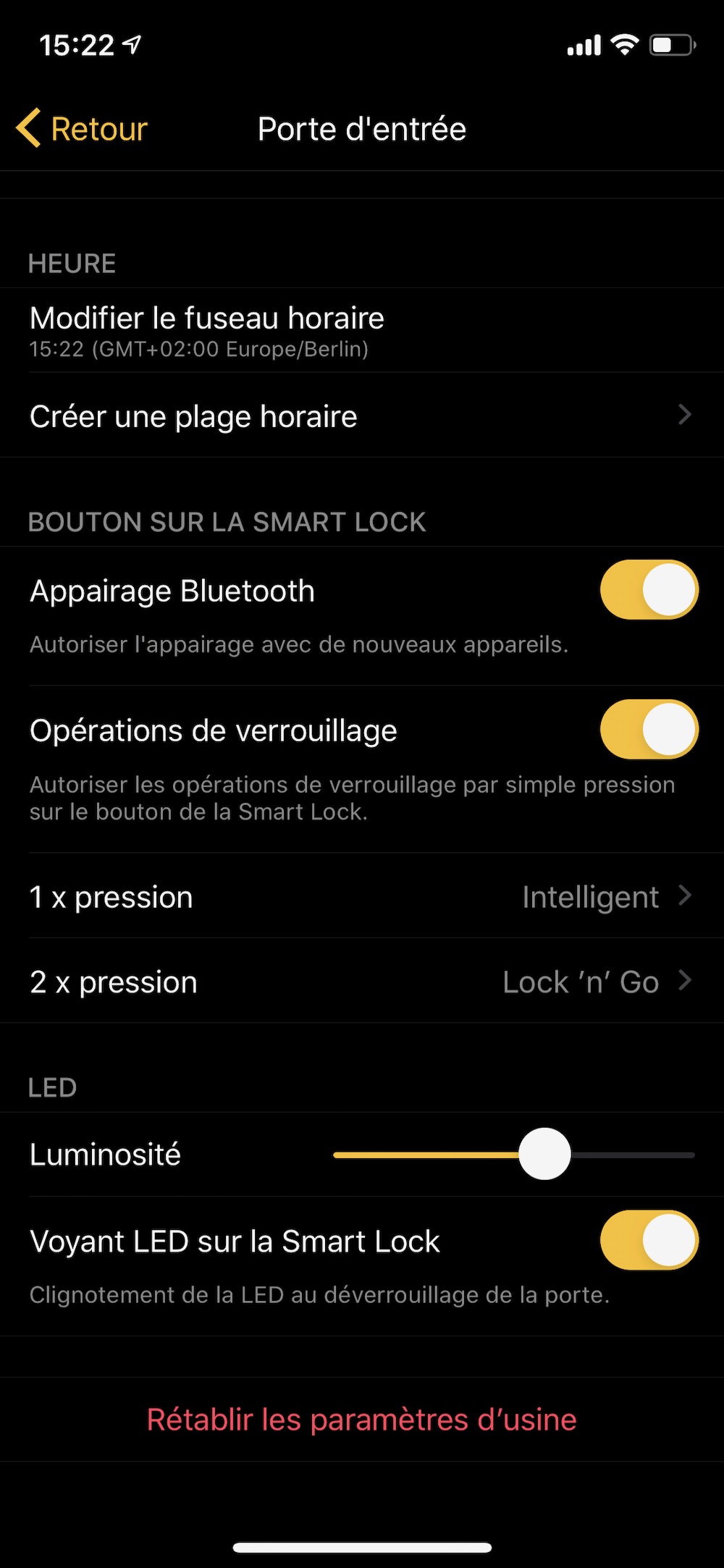
Task: Open Modifier le fuseau horaire
Action: [207, 330]
